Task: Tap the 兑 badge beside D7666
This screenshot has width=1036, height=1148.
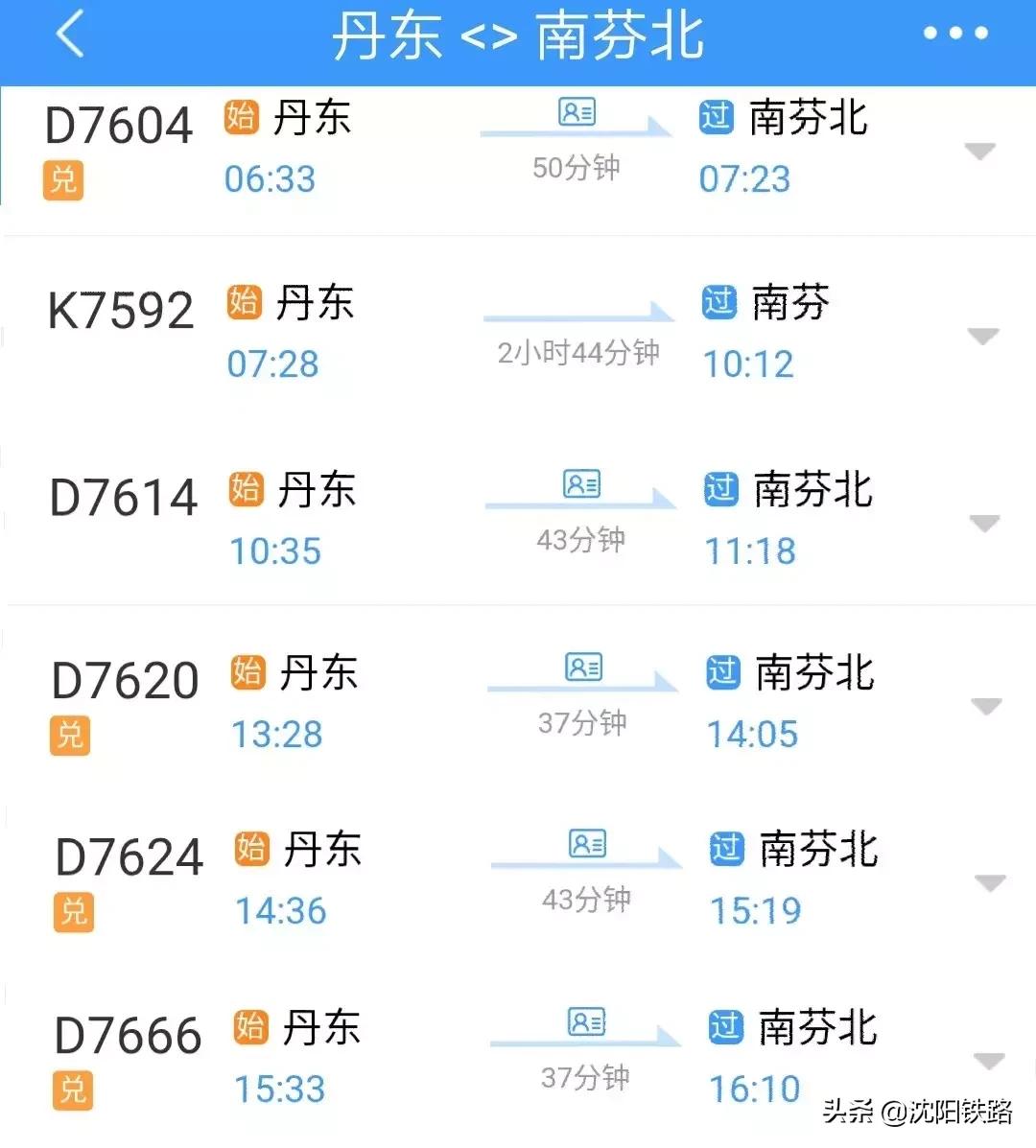Action: [70, 1091]
